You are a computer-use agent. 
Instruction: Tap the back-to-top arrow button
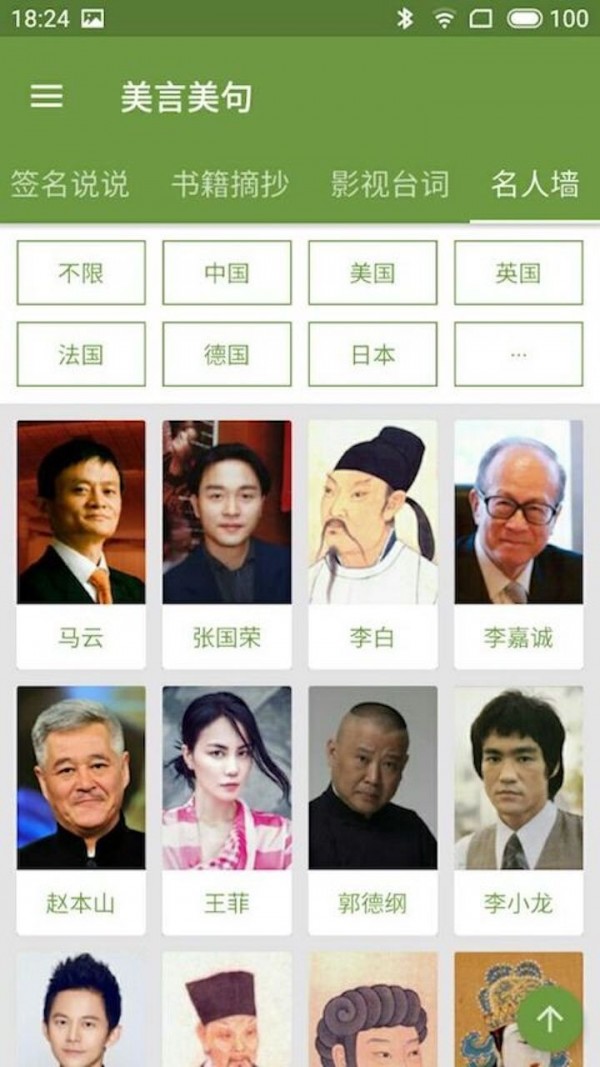tap(549, 1019)
